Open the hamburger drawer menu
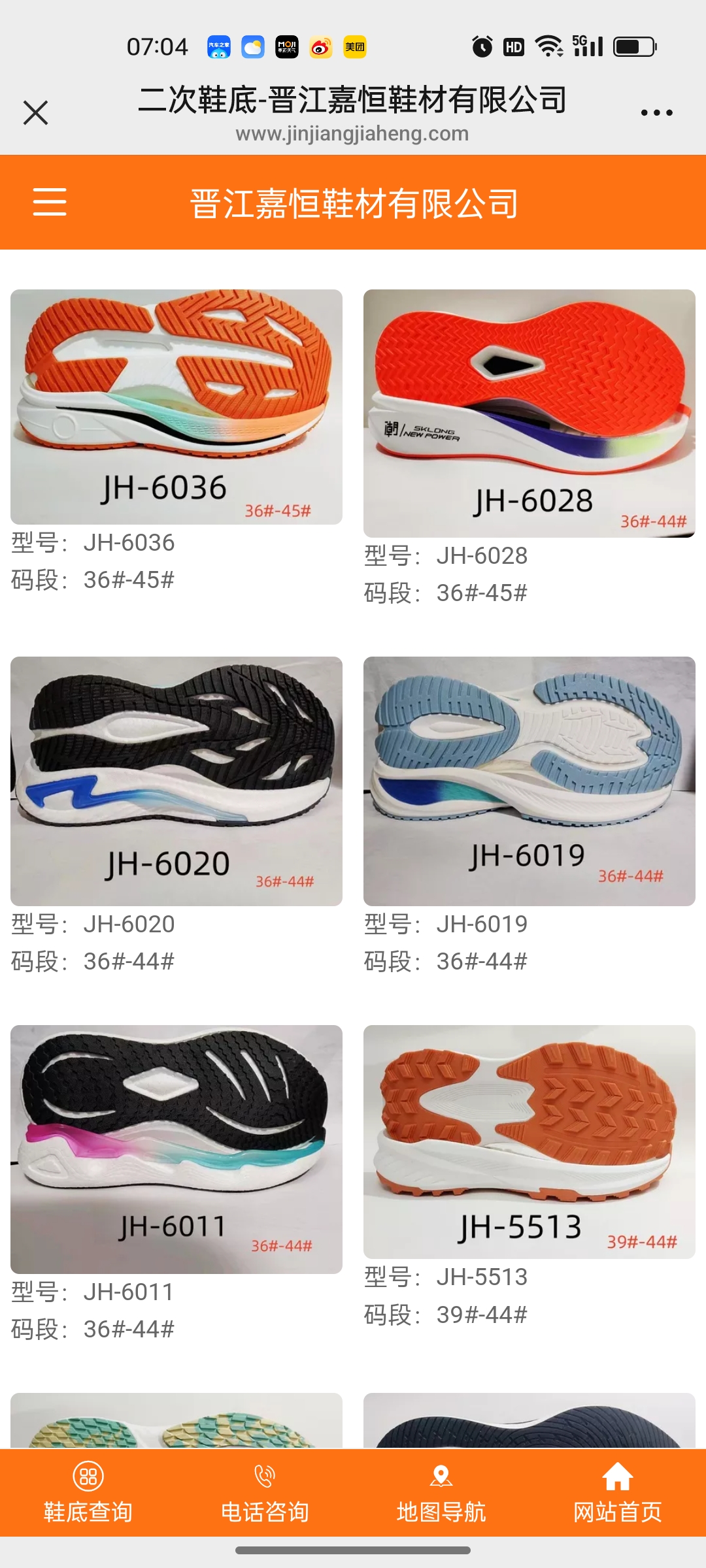Viewport: 706px width, 1568px height. [50, 201]
